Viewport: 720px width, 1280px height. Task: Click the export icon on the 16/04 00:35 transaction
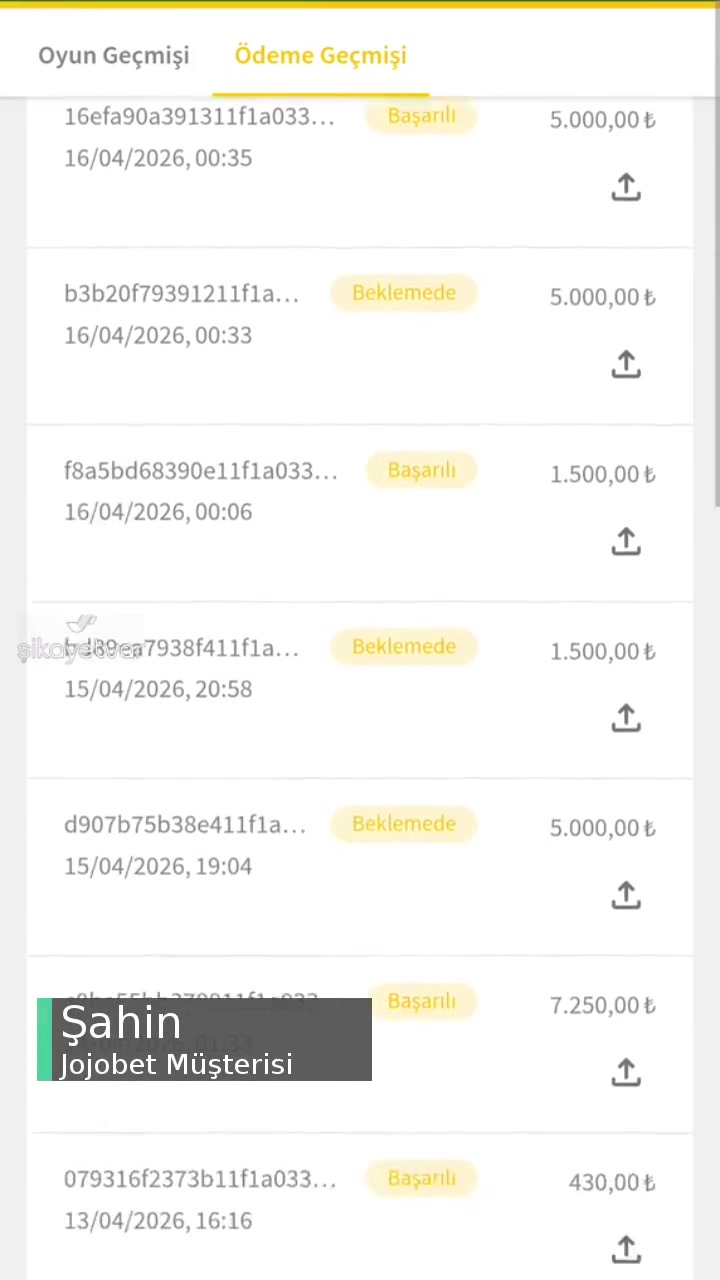(626, 188)
